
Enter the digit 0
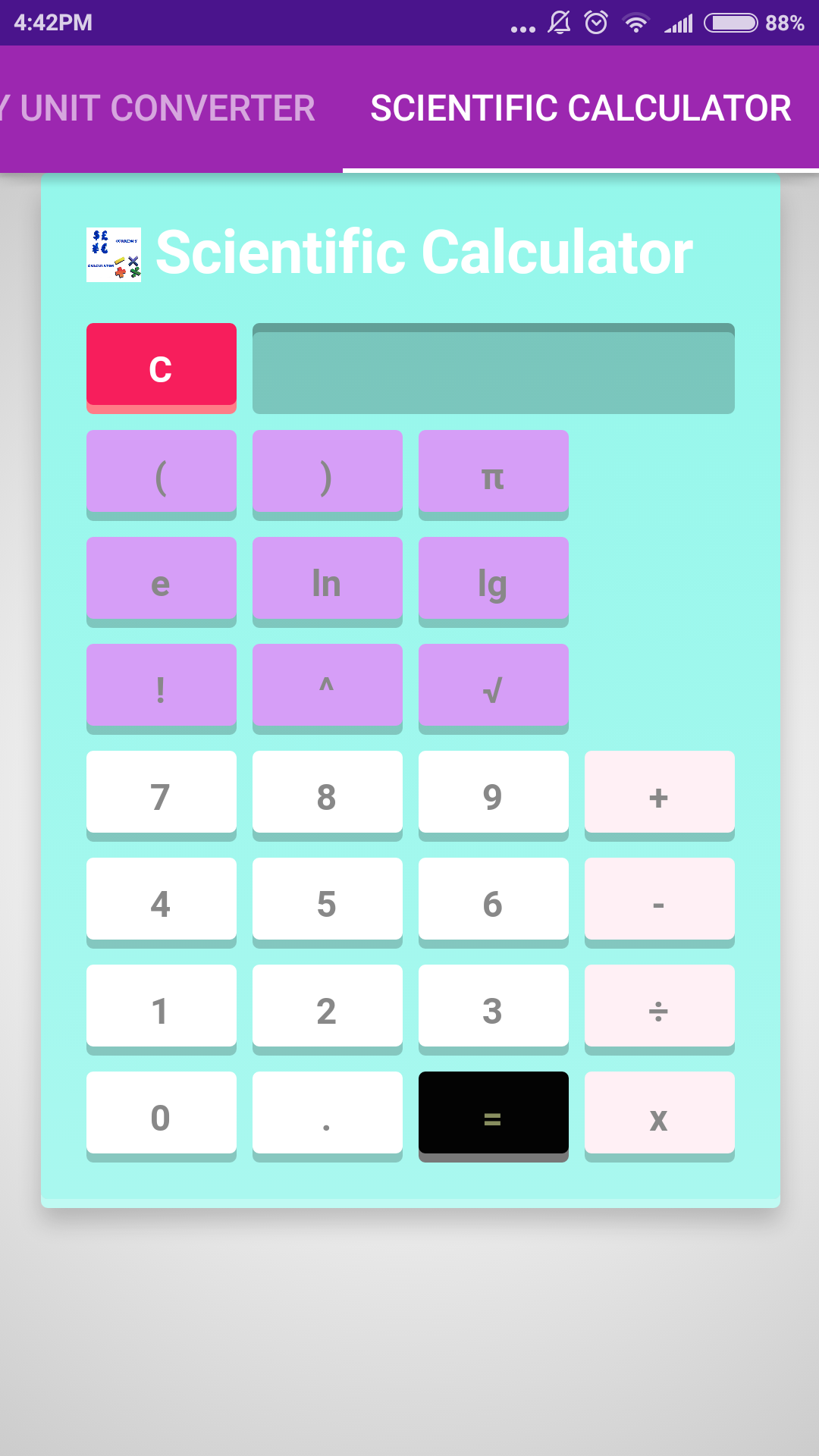pyautogui.click(x=161, y=1116)
